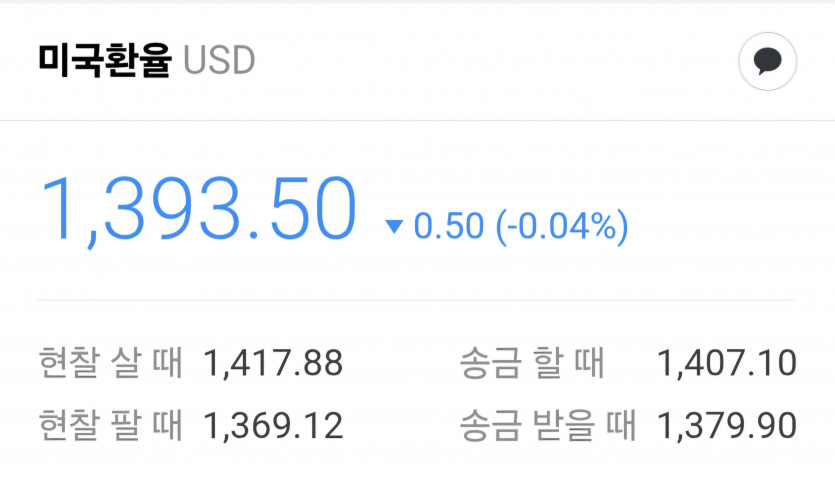The width and height of the screenshot is (835, 479).
Task: Open the speech bubble icon beside 미국환율 USD
Action: click(767, 62)
